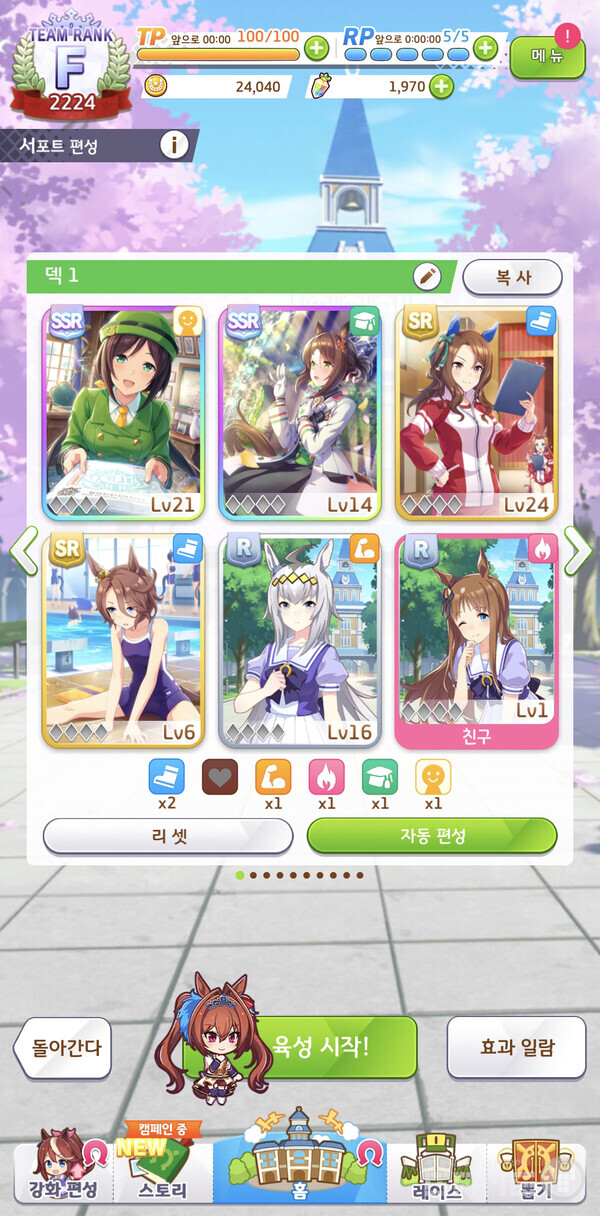Select the SSR support card Lv21
This screenshot has width=600, height=1216.
coord(123,412)
